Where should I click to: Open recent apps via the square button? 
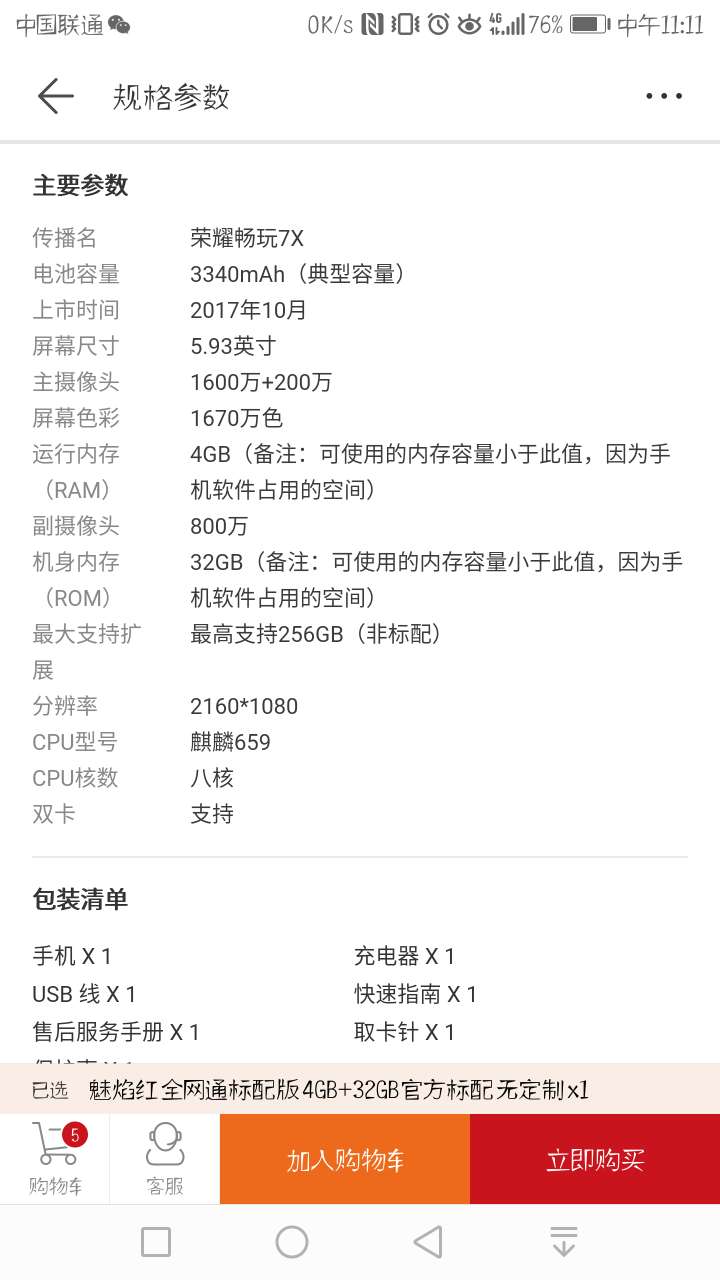tap(156, 1242)
